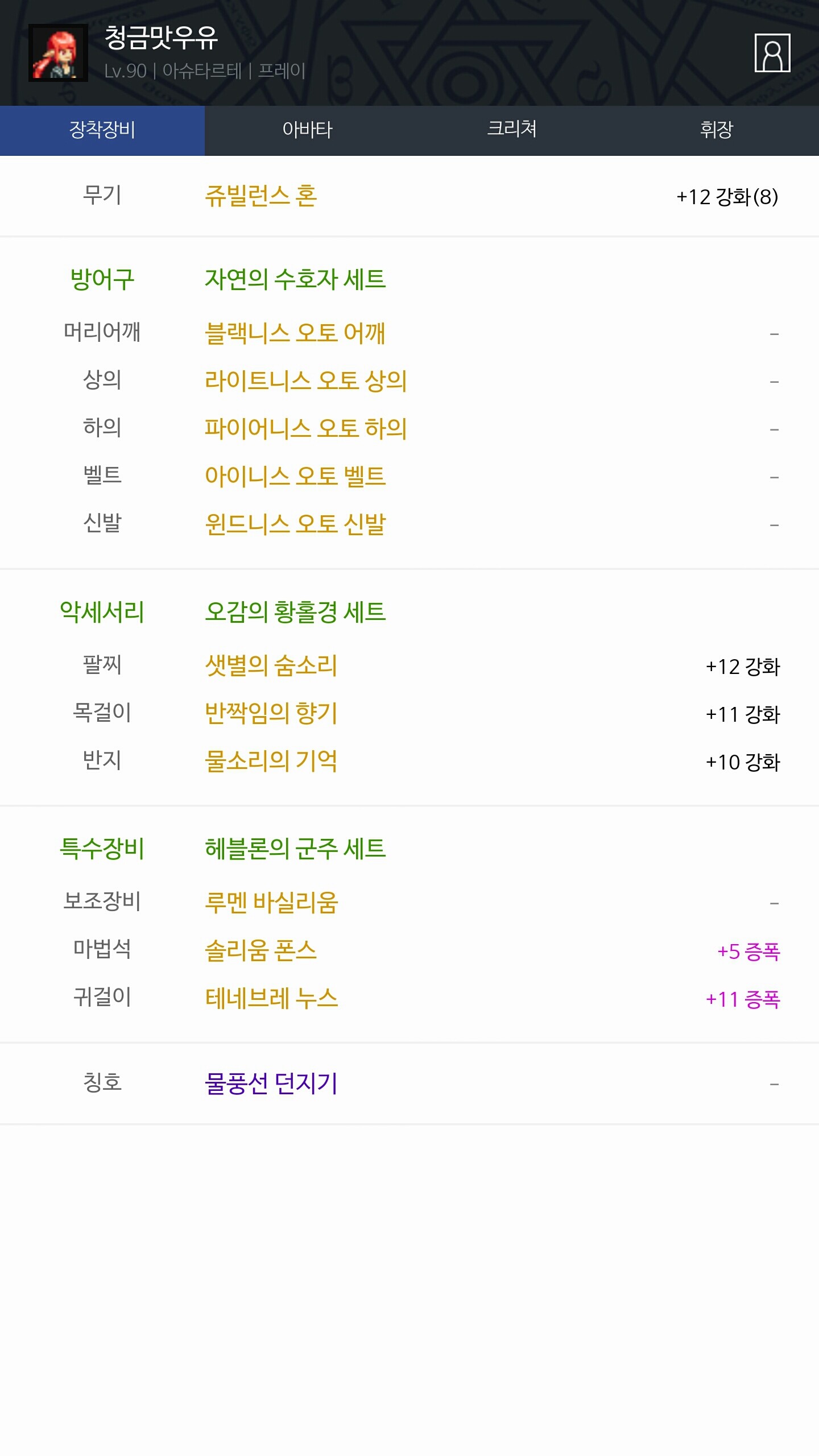
Task: Switch to the 크리쳐 tab
Action: tap(512, 130)
